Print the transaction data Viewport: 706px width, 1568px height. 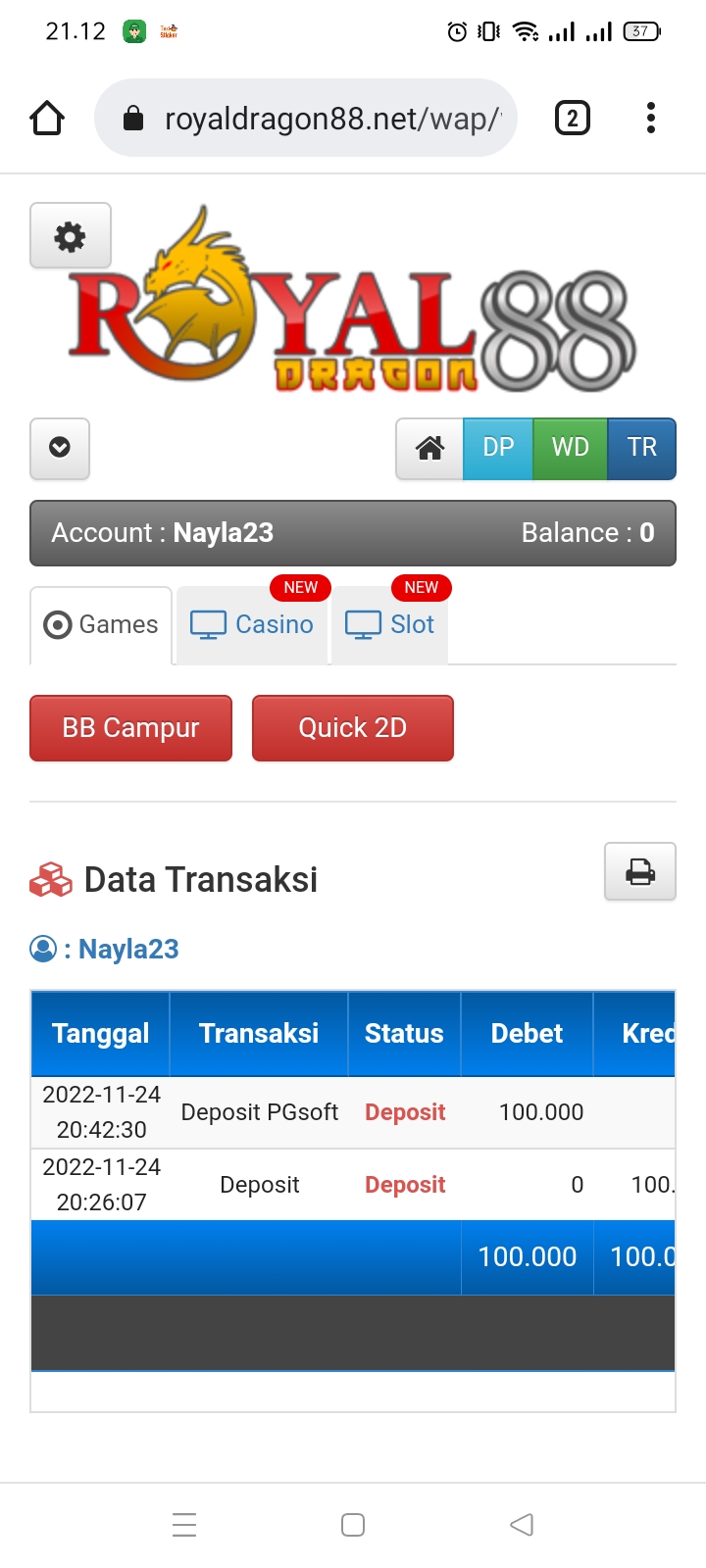(x=639, y=871)
